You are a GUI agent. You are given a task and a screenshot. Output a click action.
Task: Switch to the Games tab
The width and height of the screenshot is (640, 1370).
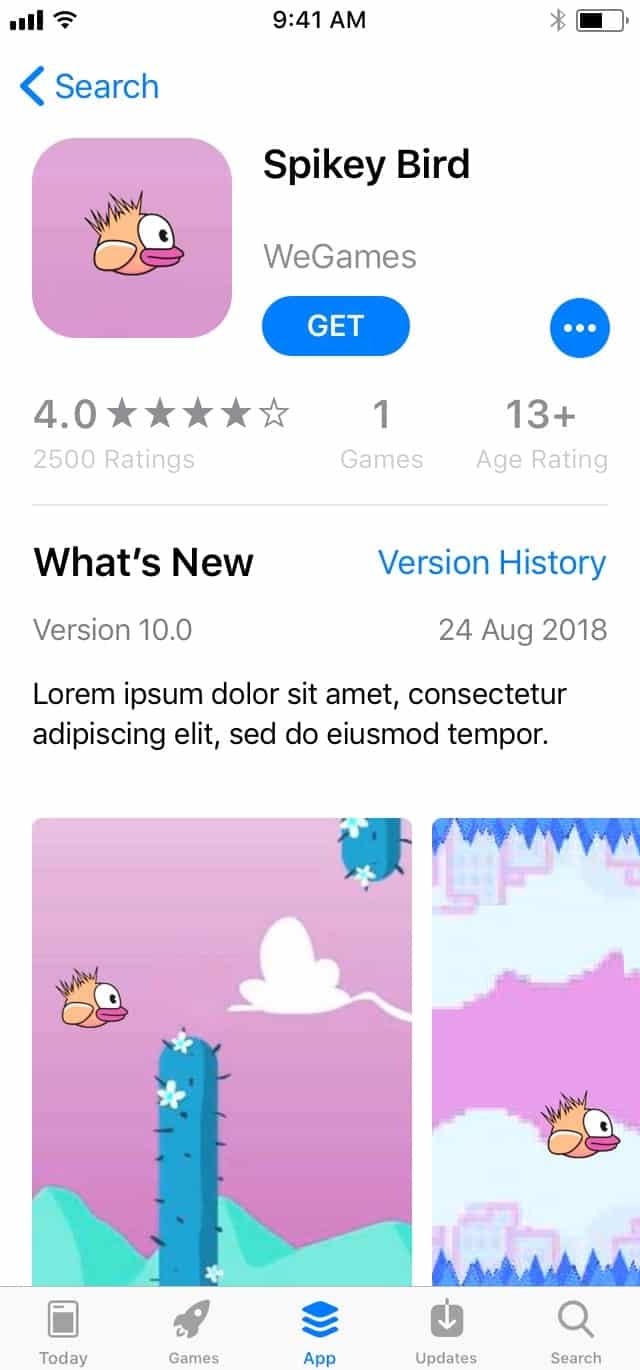tap(193, 1332)
